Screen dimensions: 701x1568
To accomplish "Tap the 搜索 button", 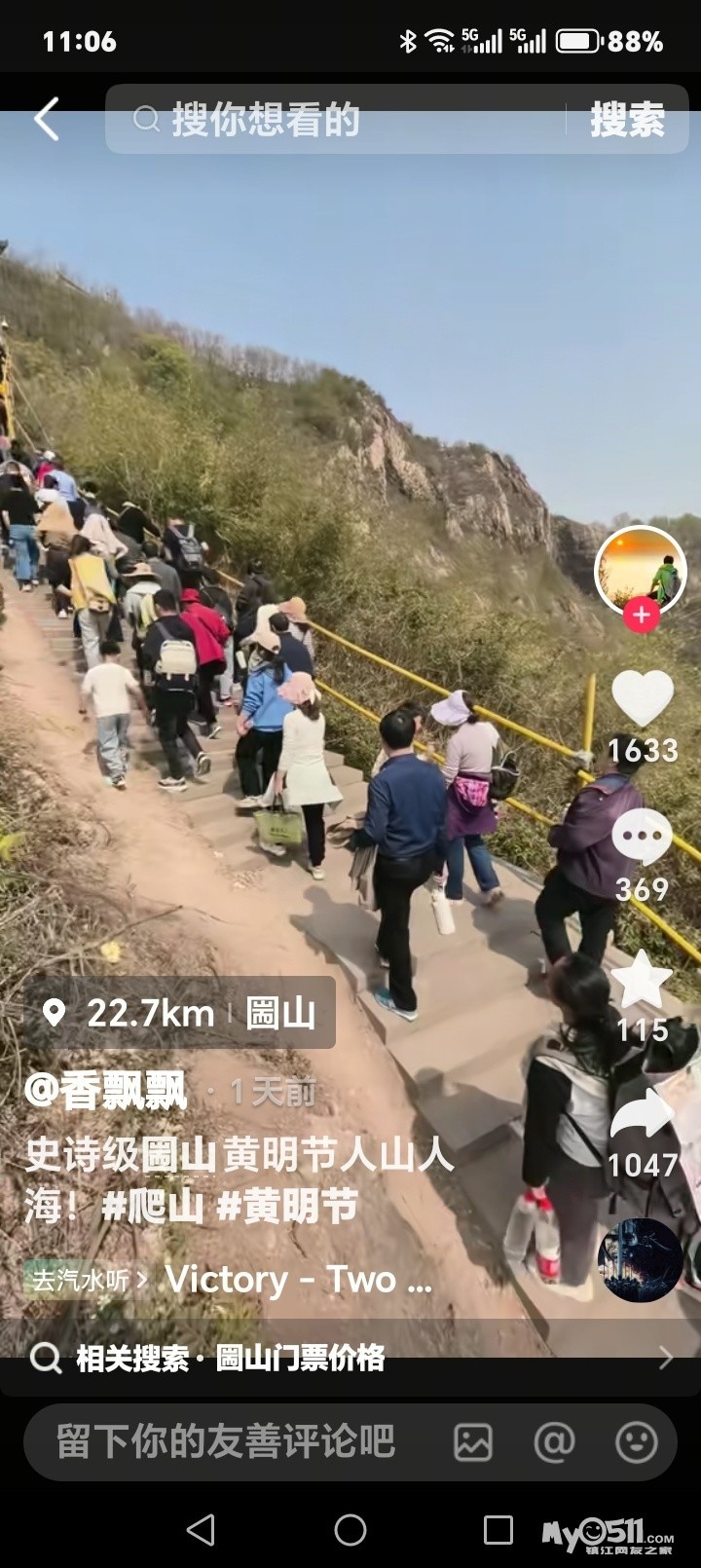I will click(627, 120).
